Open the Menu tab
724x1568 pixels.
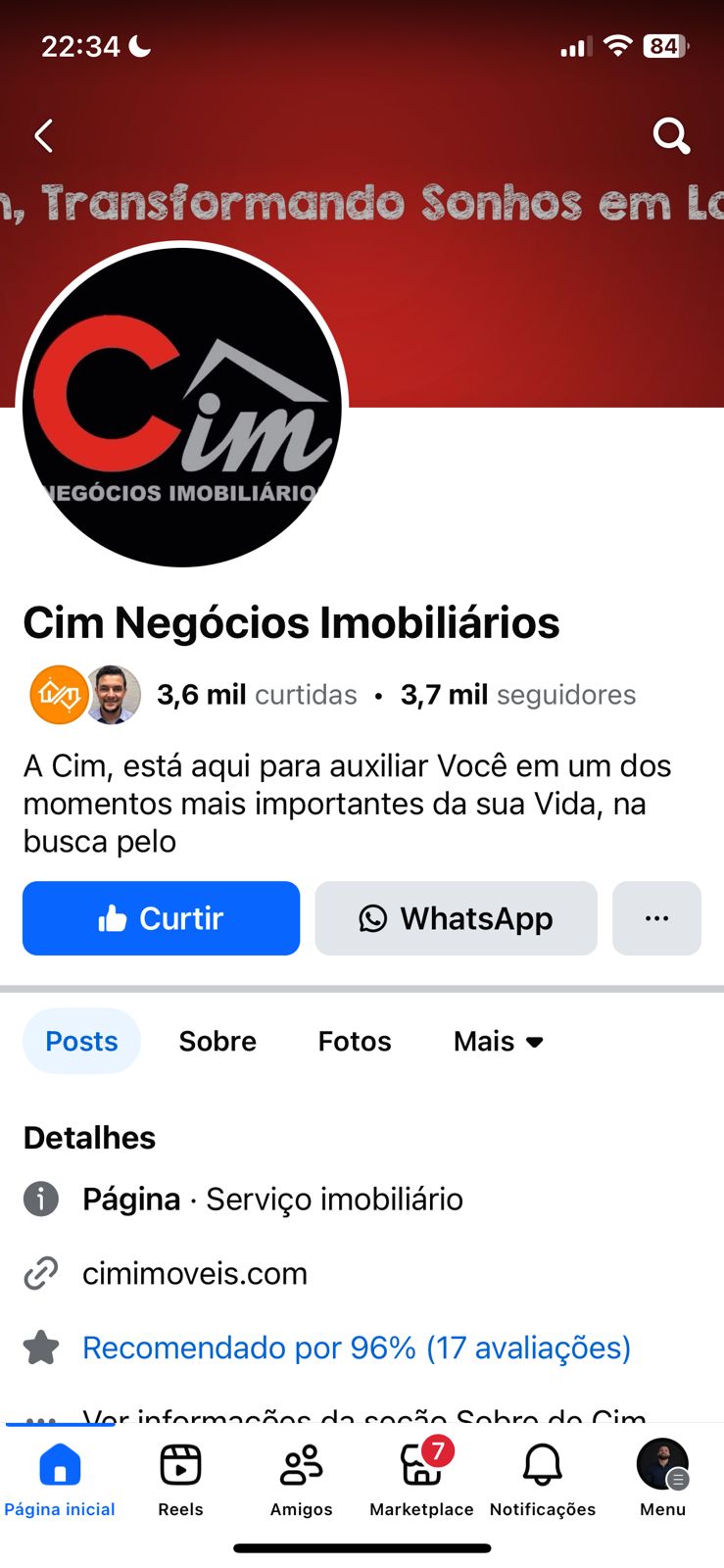point(662,1480)
